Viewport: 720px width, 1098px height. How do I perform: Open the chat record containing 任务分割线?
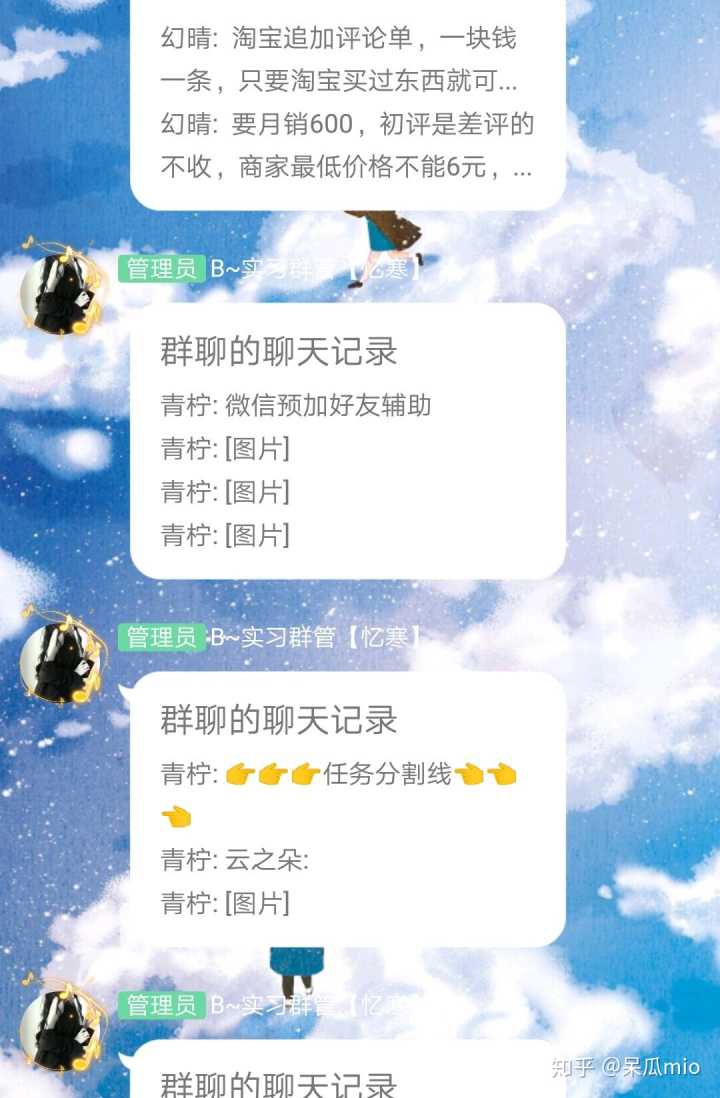pyautogui.click(x=347, y=809)
